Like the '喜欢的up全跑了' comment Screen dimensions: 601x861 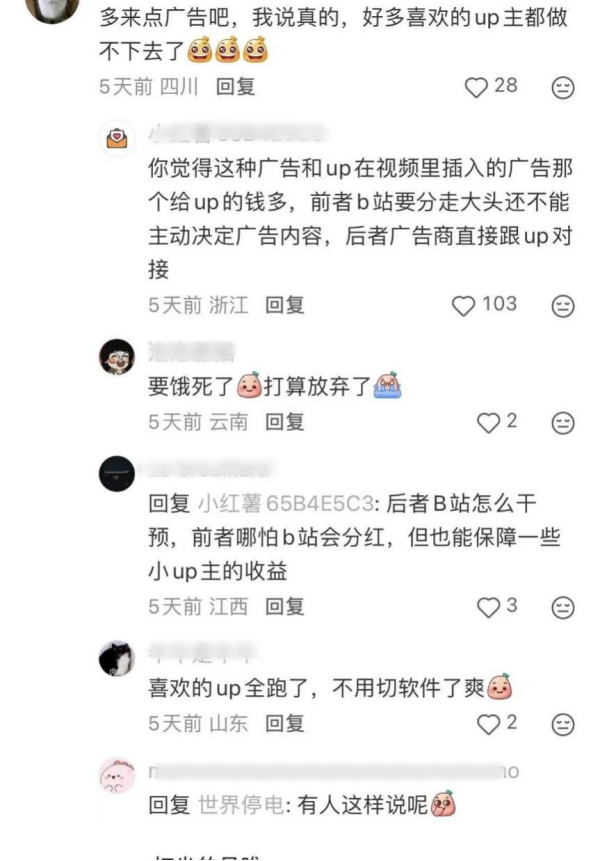(488, 724)
